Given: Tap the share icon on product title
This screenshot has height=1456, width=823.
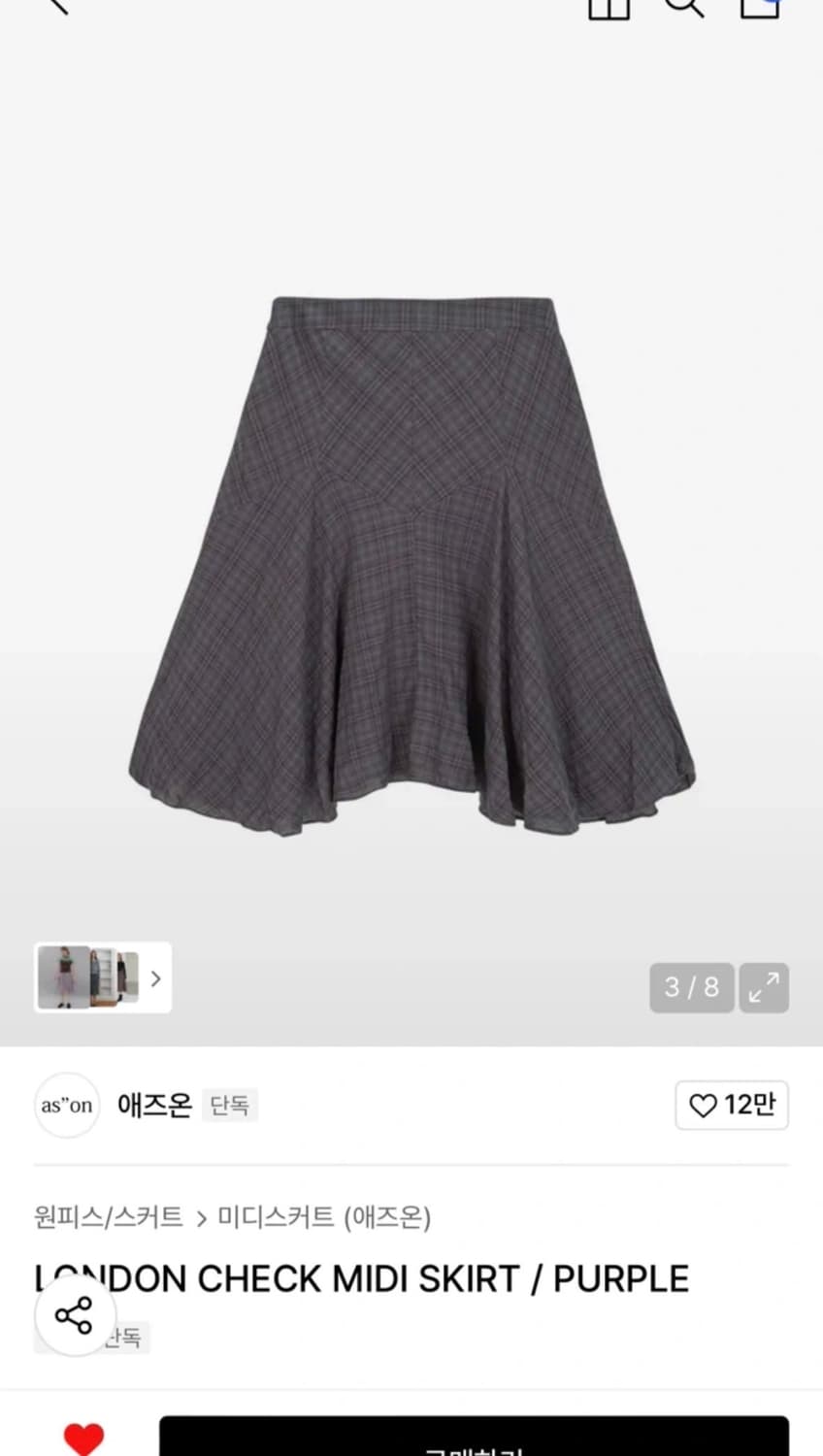Looking at the screenshot, I should [x=74, y=1316].
